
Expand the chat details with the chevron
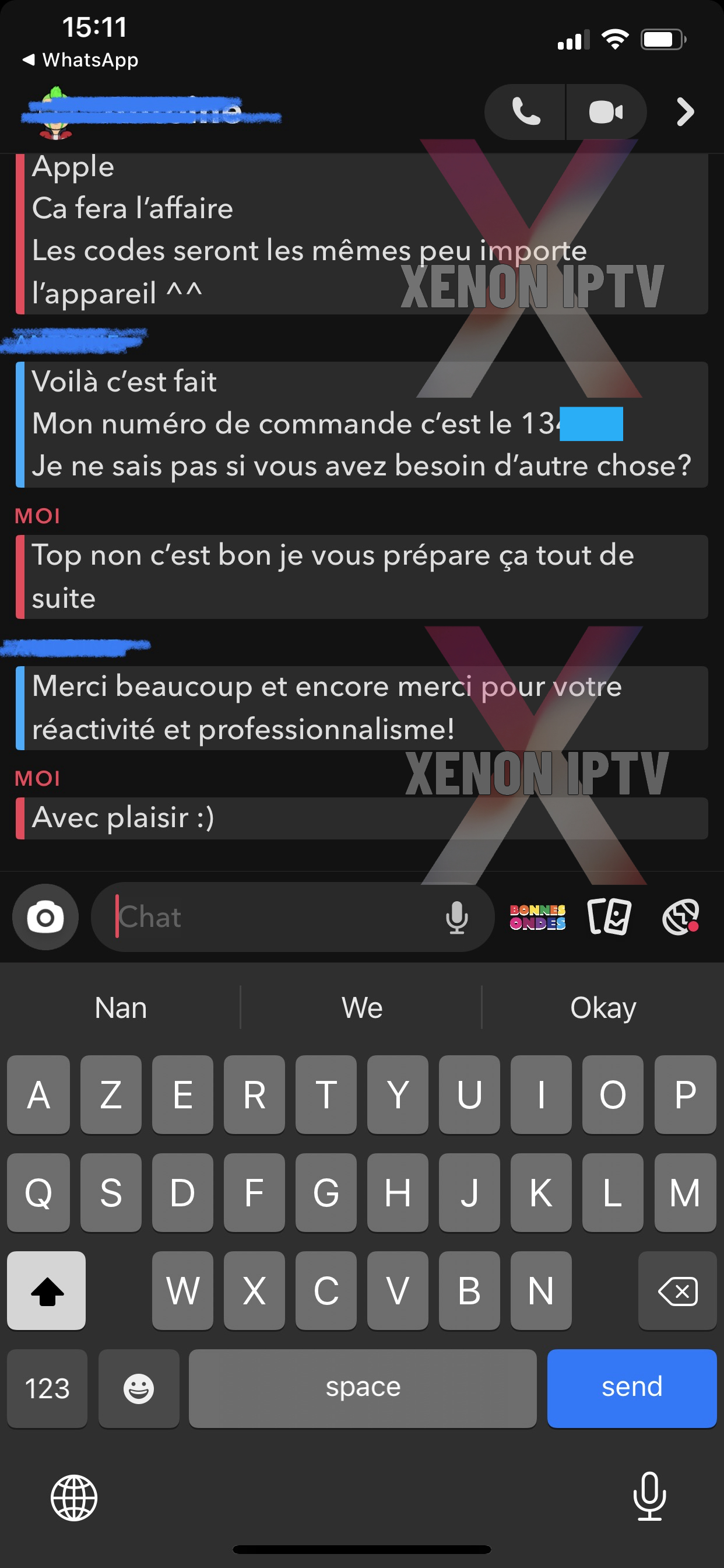pos(685,112)
